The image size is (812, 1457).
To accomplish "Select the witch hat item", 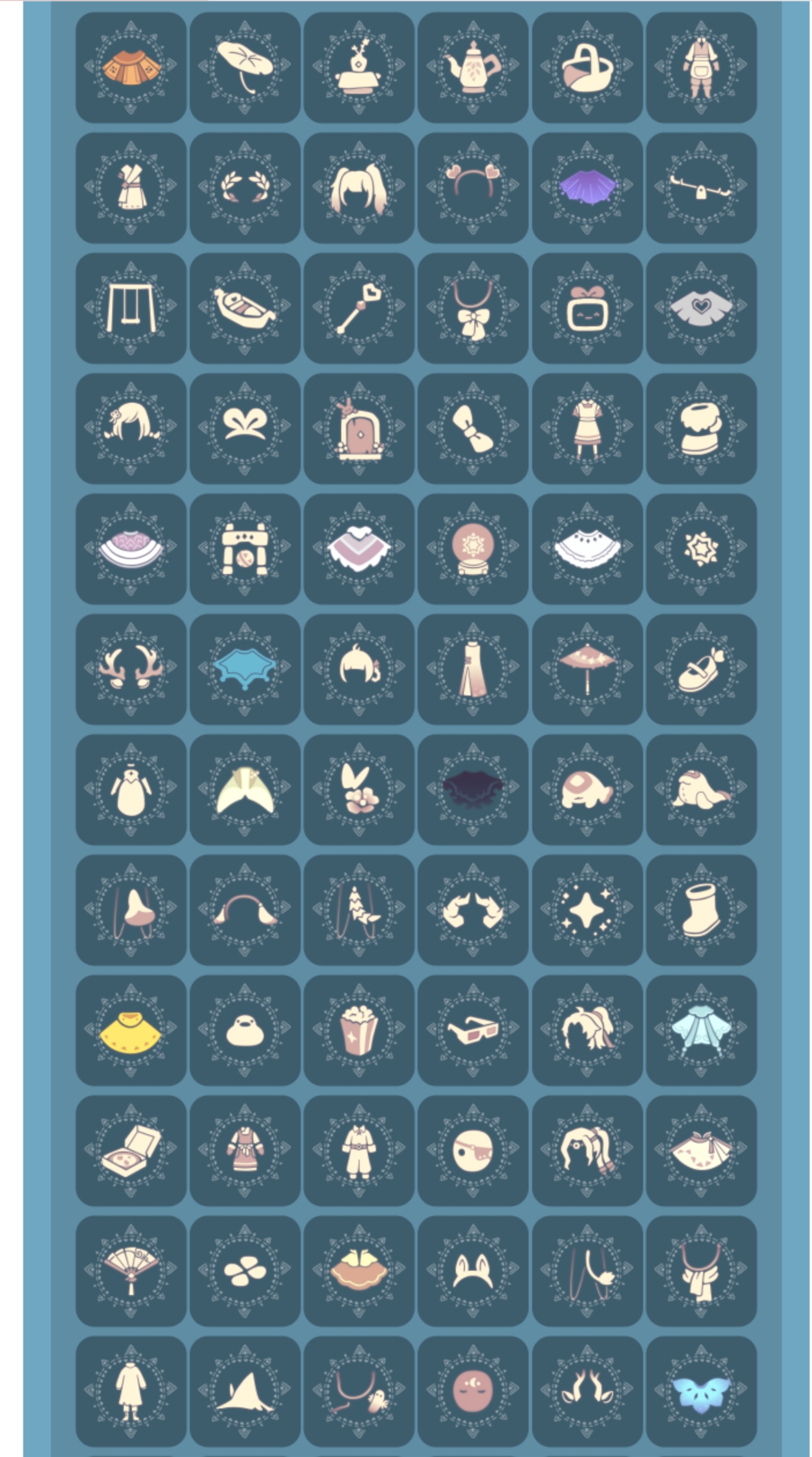I will click(245, 1391).
